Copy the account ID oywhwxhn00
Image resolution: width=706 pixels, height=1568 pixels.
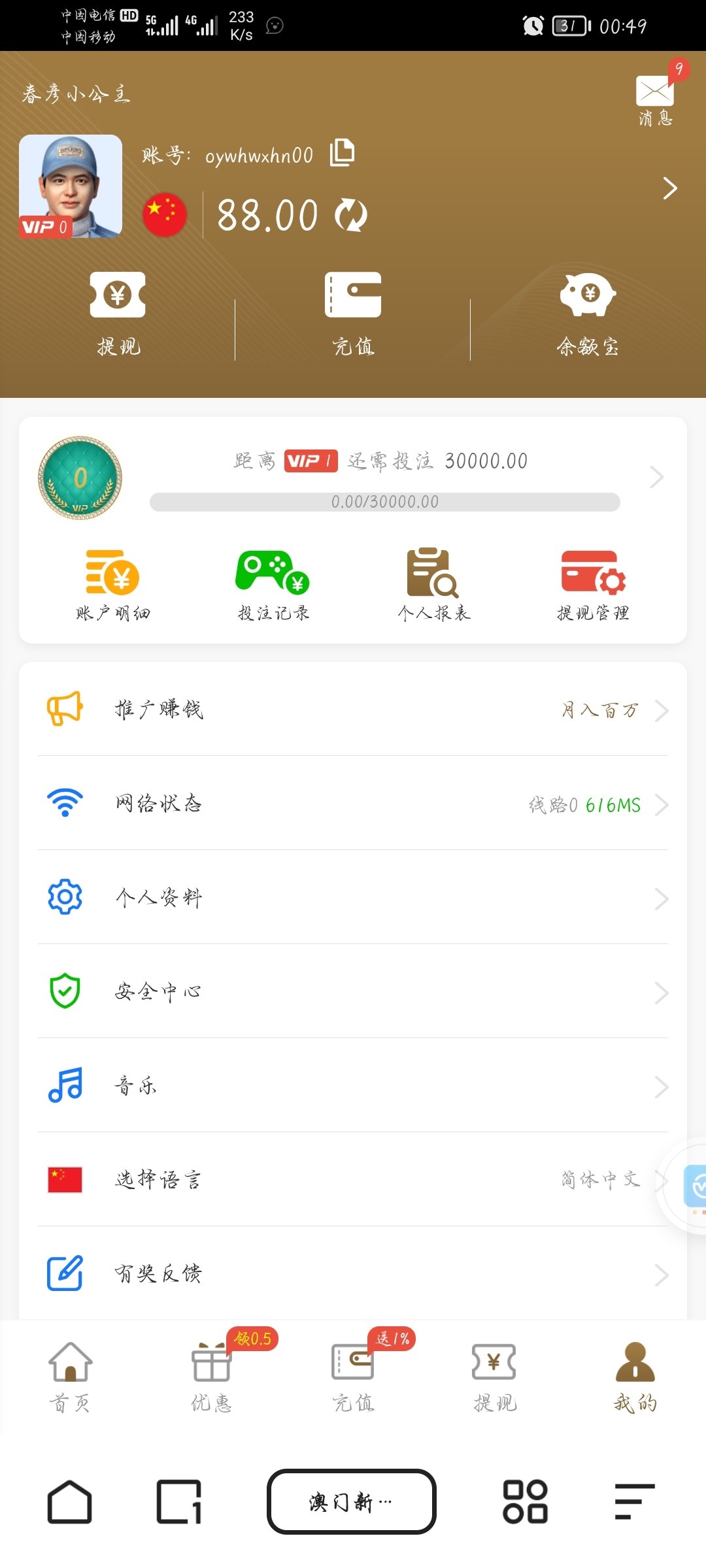[342, 153]
